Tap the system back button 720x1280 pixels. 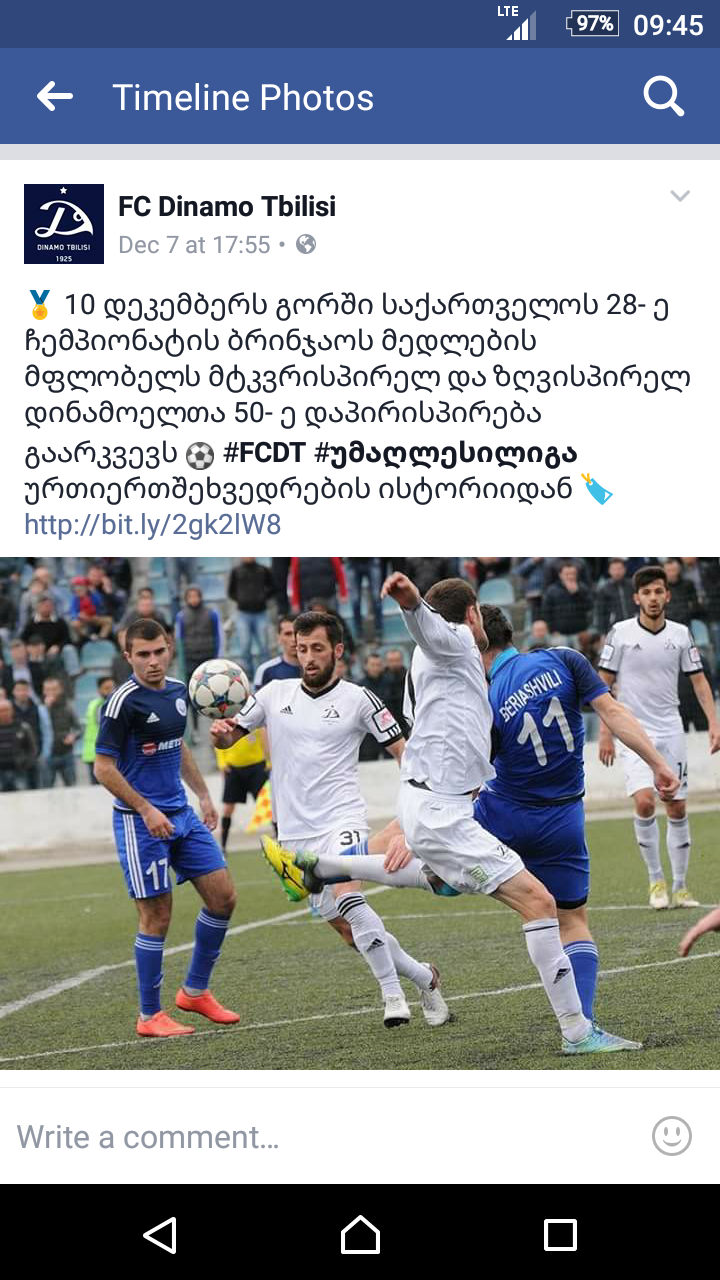click(160, 1235)
